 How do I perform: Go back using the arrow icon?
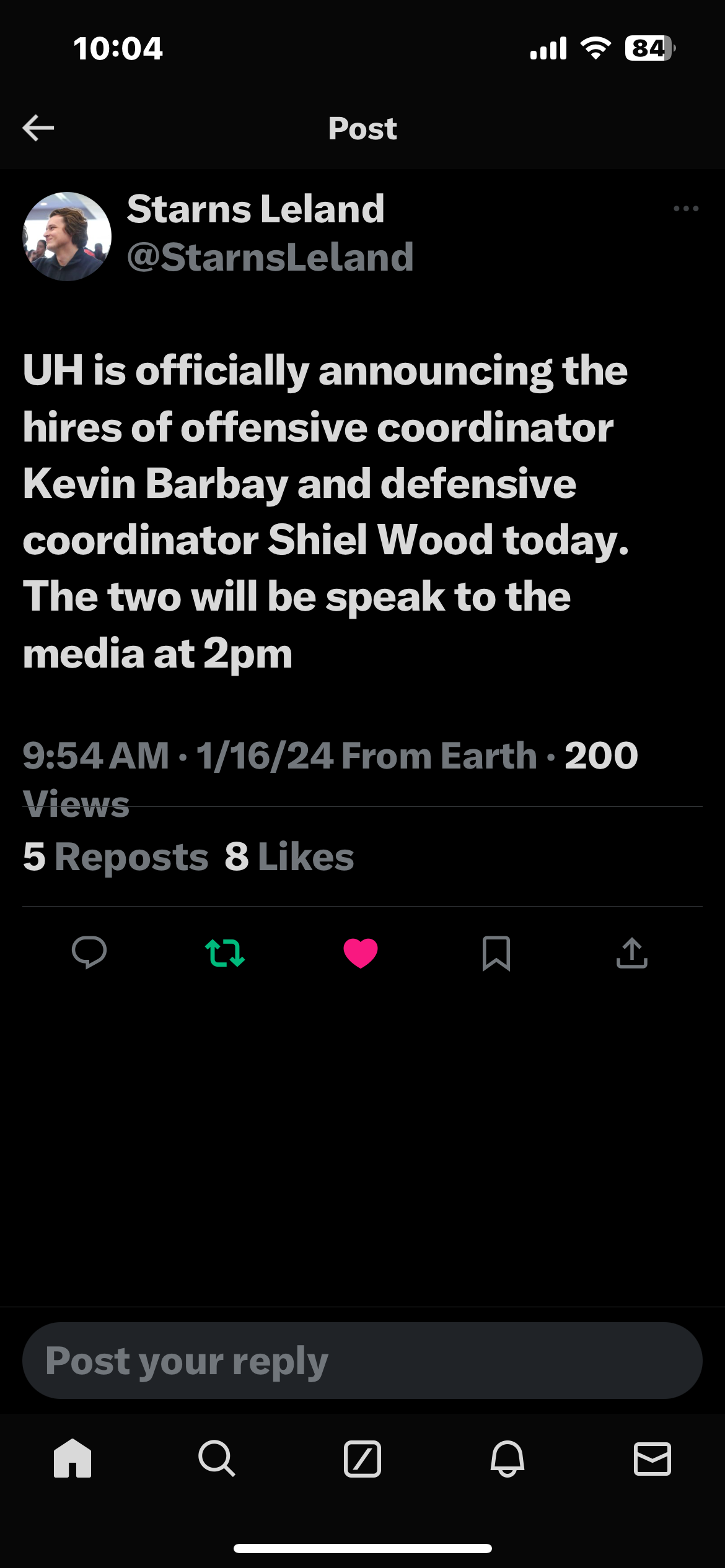(x=38, y=128)
